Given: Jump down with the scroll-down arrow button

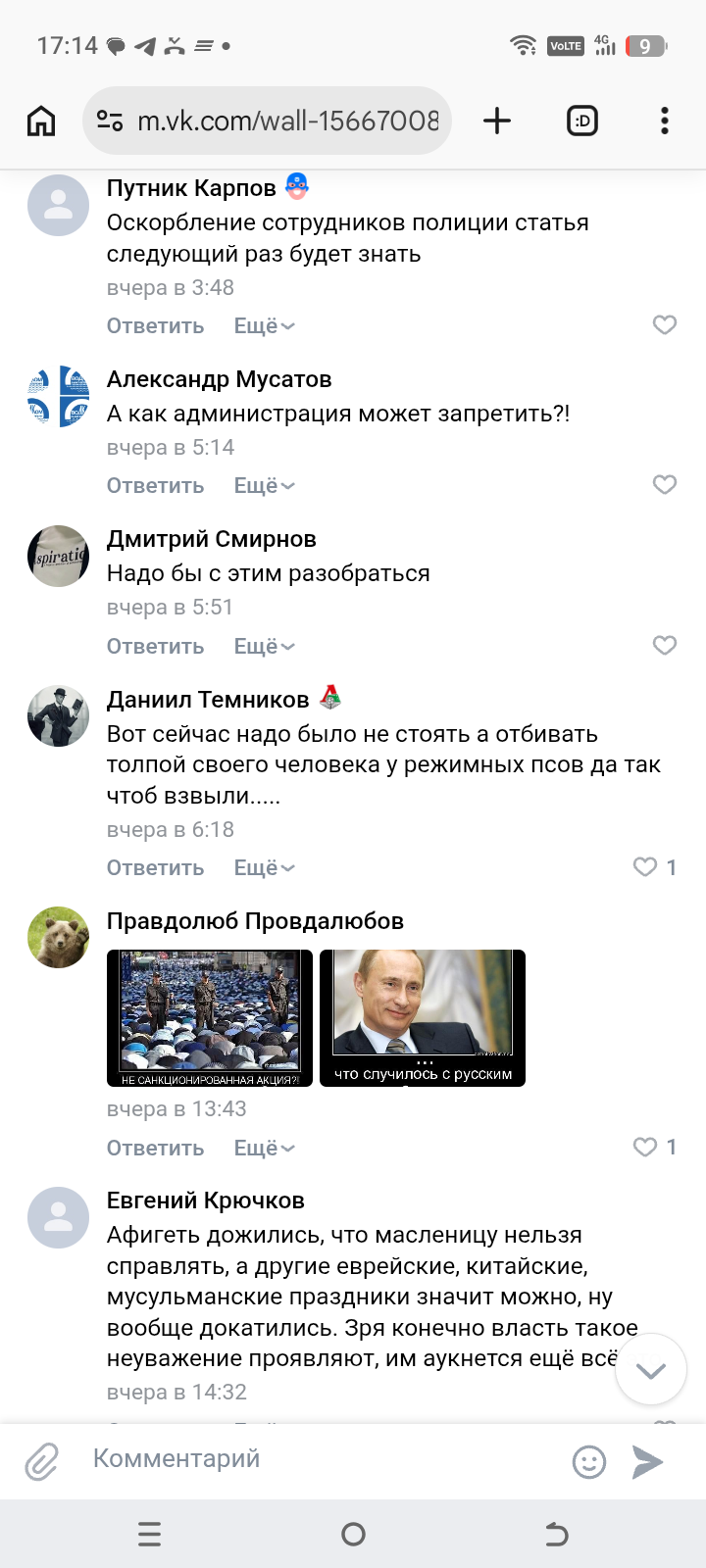Looking at the screenshot, I should point(650,1369).
